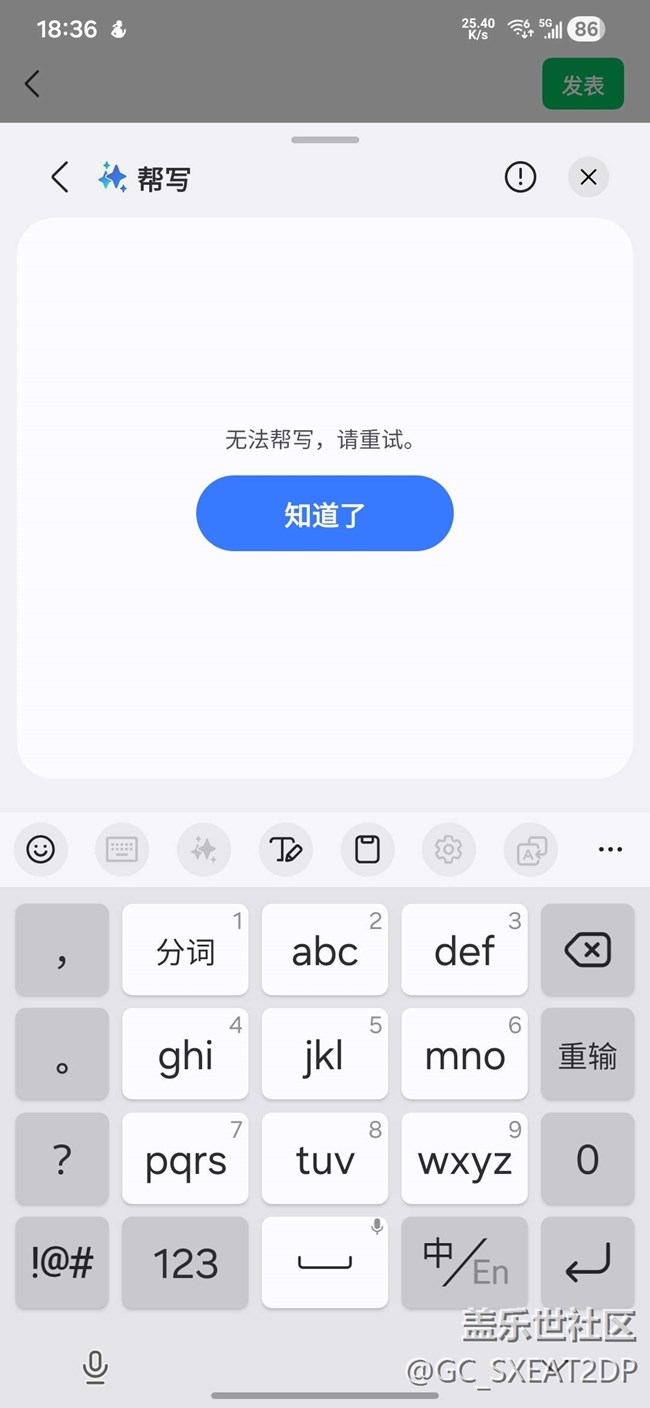Image resolution: width=650 pixels, height=1408 pixels.
Task: Switch to the 123 number keyboard
Action: [x=185, y=1262]
